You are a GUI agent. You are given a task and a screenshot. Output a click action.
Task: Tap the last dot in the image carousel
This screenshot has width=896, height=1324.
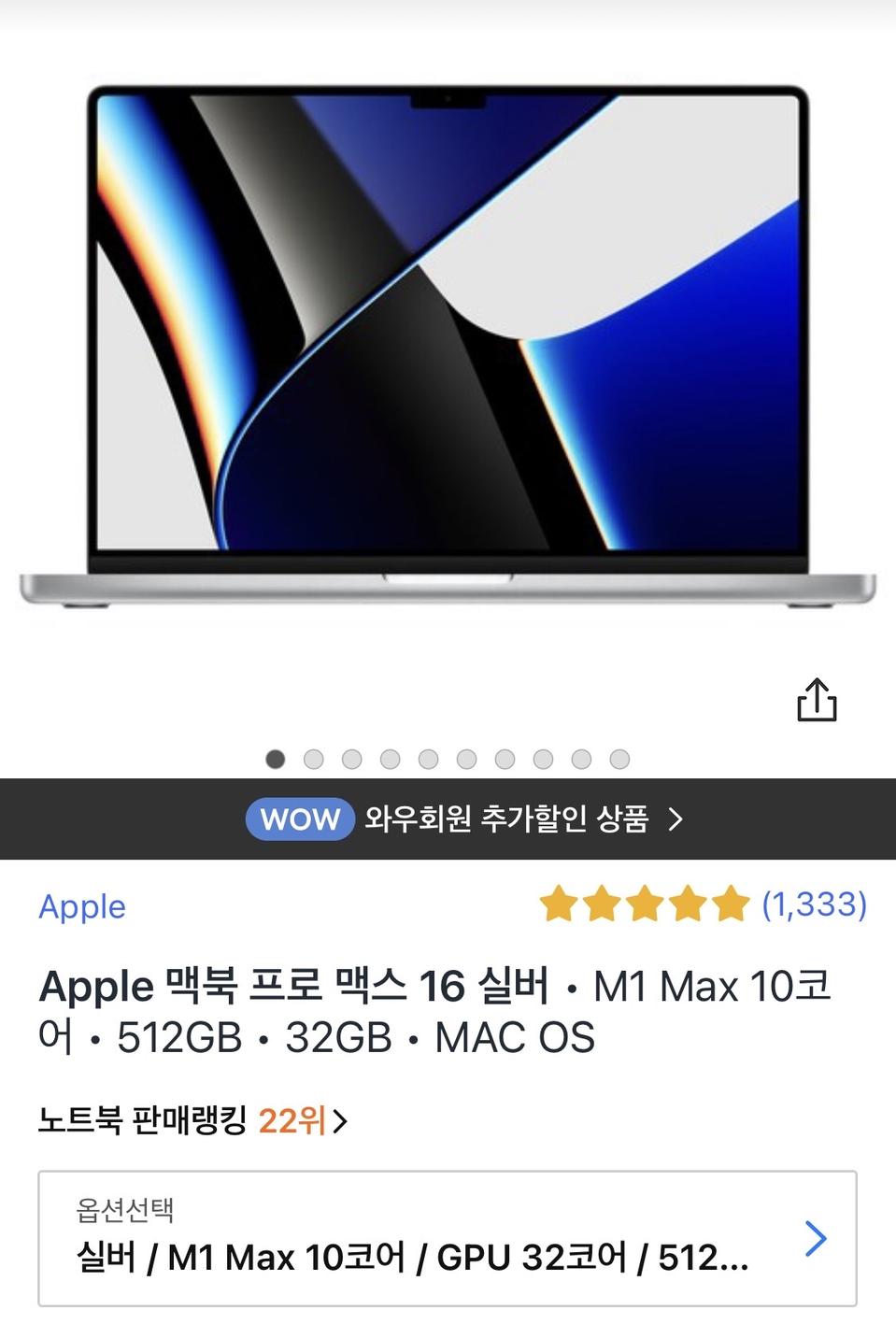tap(619, 759)
